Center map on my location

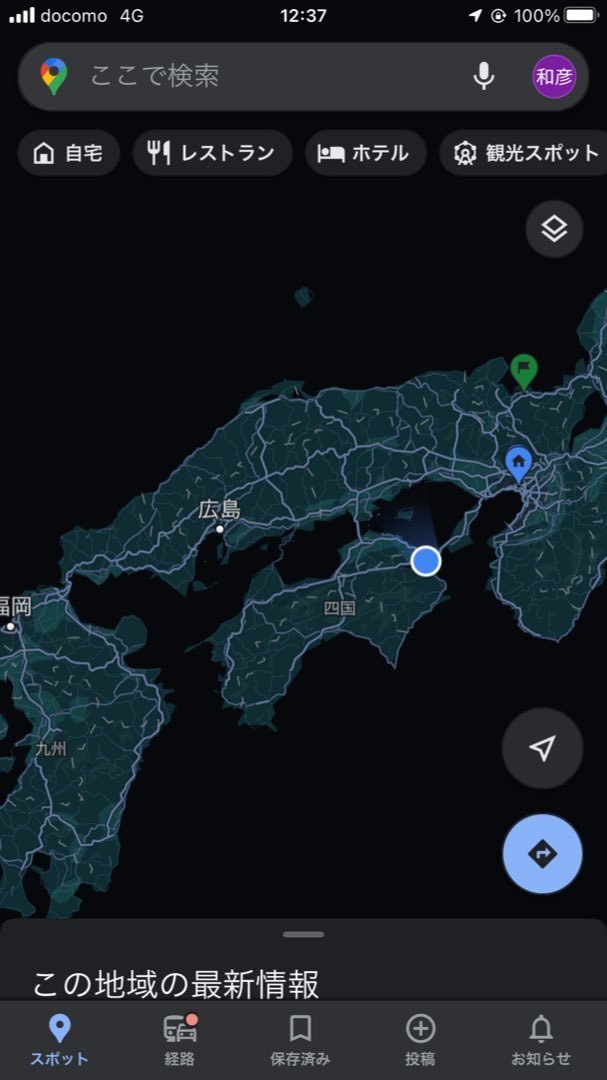pyautogui.click(x=542, y=749)
